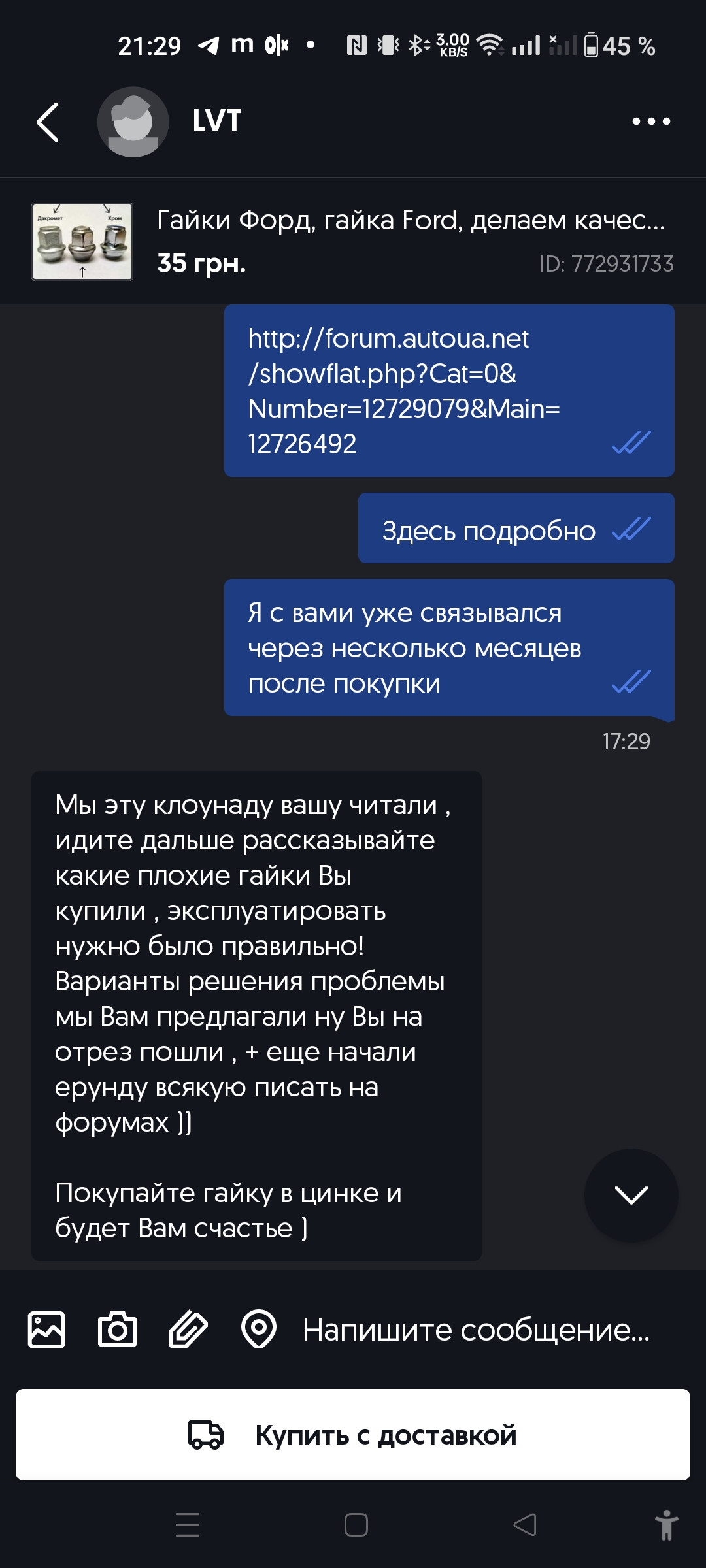
Task: Focus the Напишите сообщение field
Action: tap(477, 1330)
